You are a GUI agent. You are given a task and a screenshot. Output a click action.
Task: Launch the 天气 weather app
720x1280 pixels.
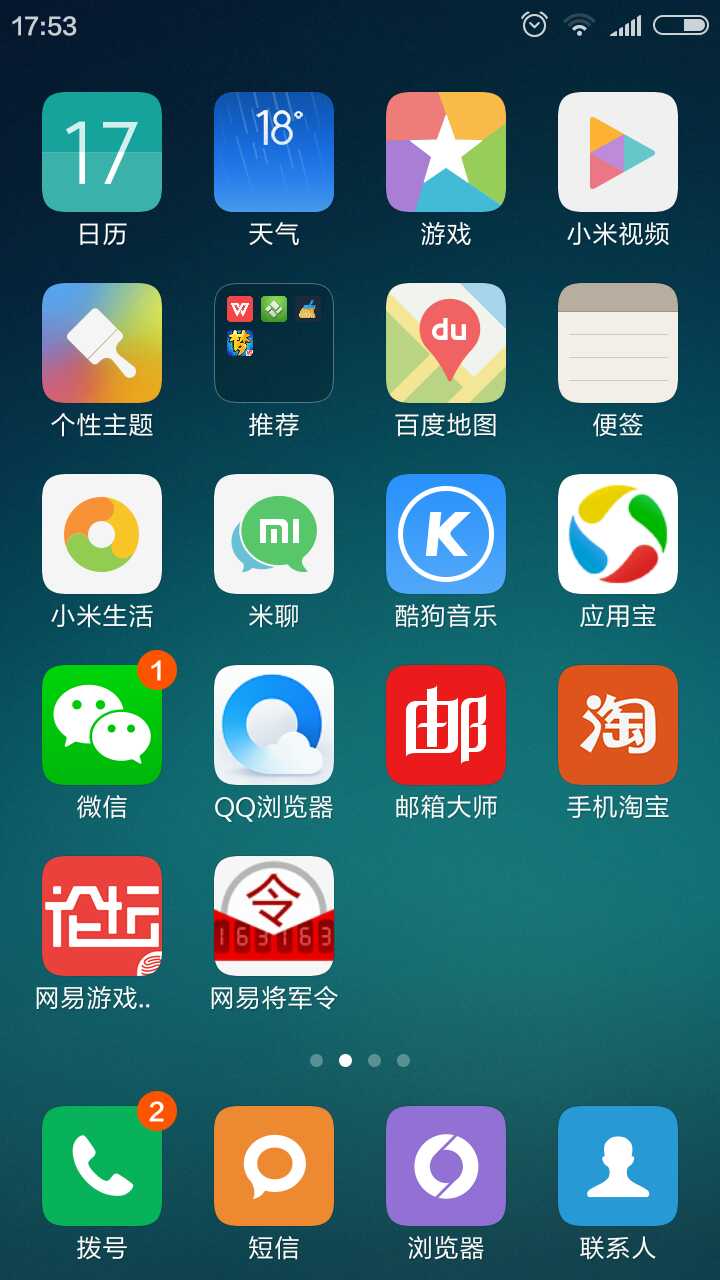(274, 152)
